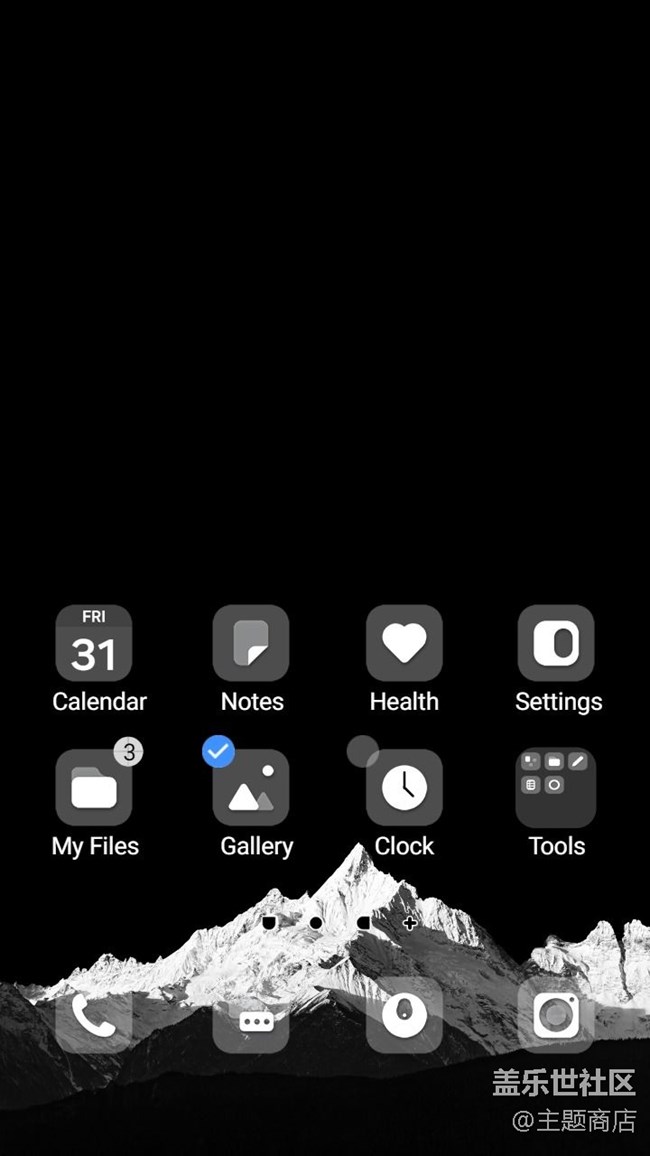This screenshot has height=1156, width=650.
Task: Open the Calendar app
Action: [94, 643]
